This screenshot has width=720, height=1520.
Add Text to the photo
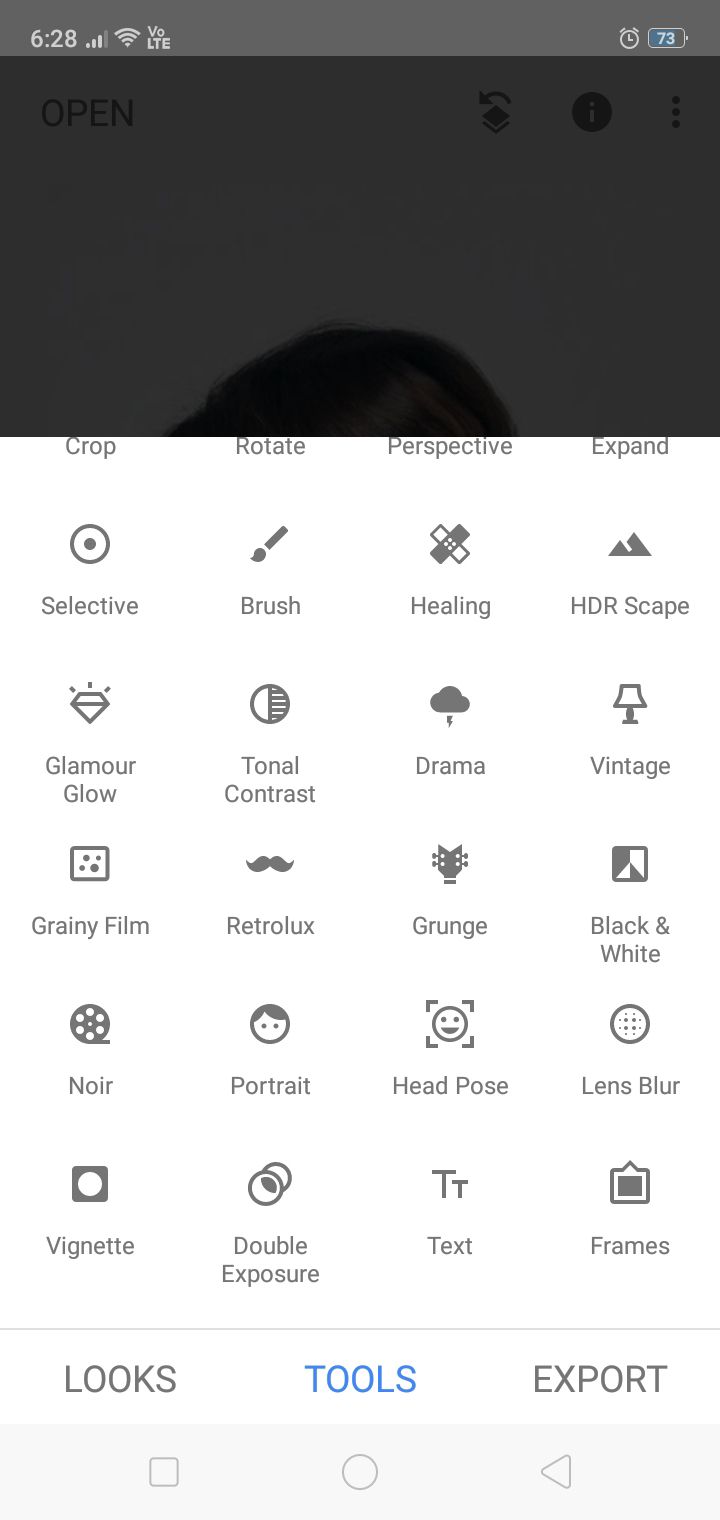point(450,1212)
